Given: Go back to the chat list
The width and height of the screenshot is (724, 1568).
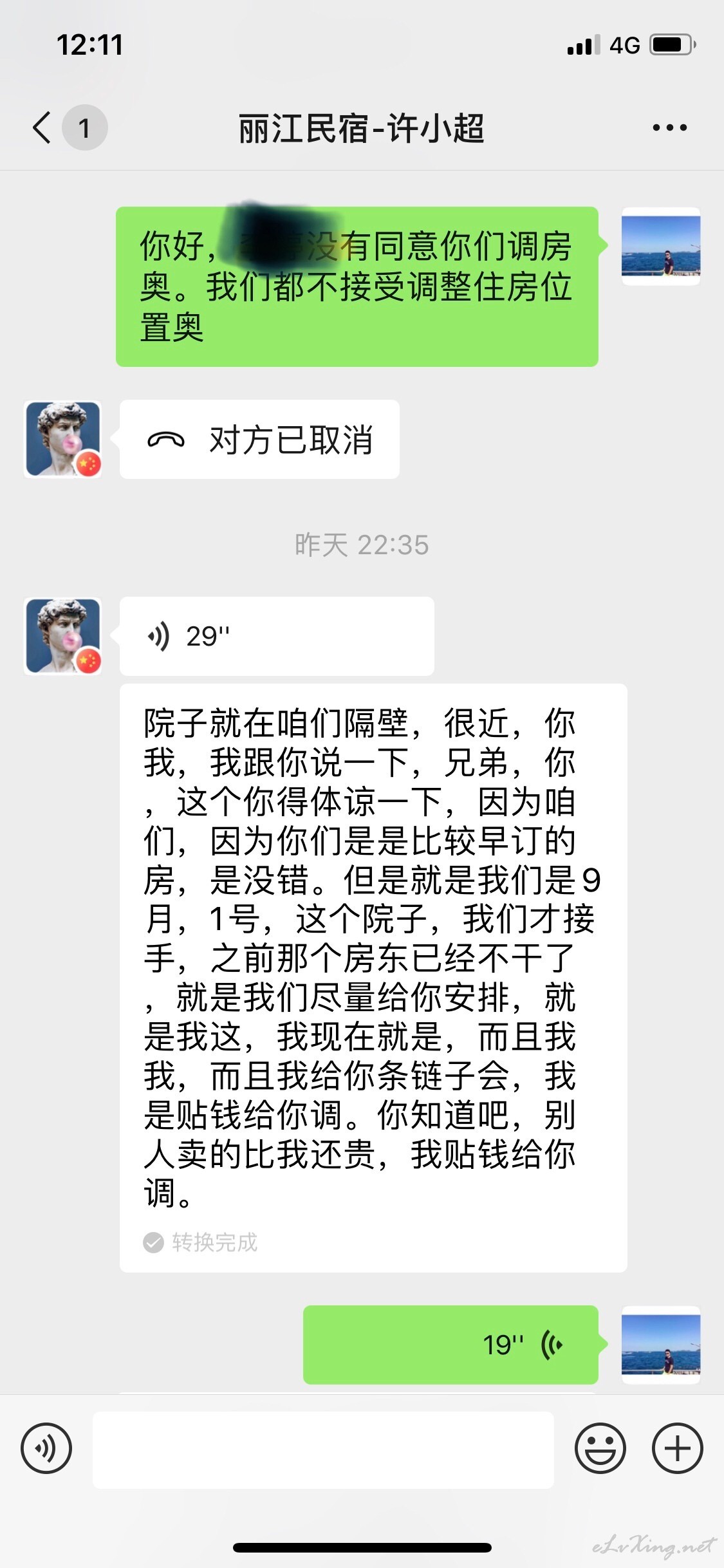Looking at the screenshot, I should (42, 127).
